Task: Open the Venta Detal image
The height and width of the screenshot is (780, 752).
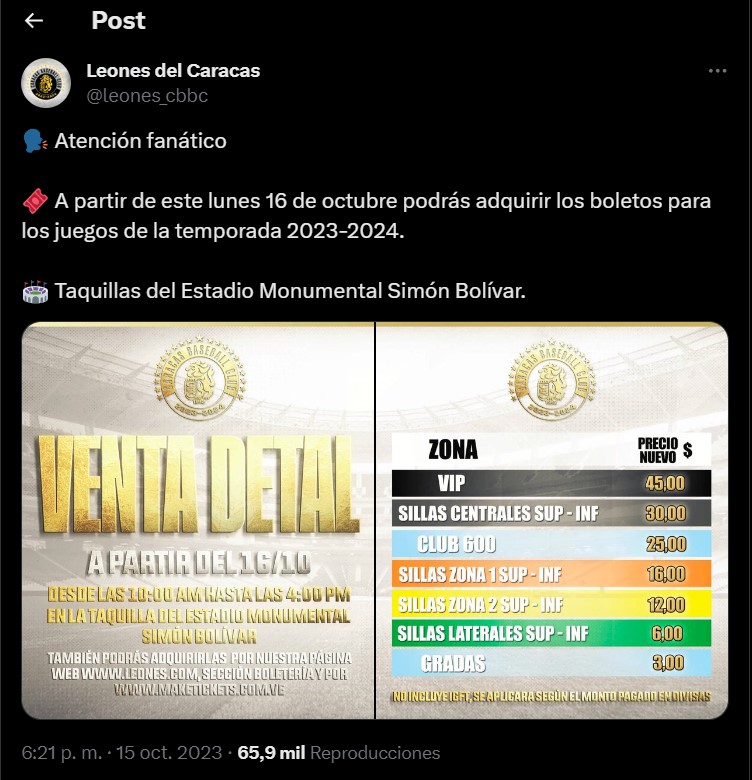Action: 198,520
